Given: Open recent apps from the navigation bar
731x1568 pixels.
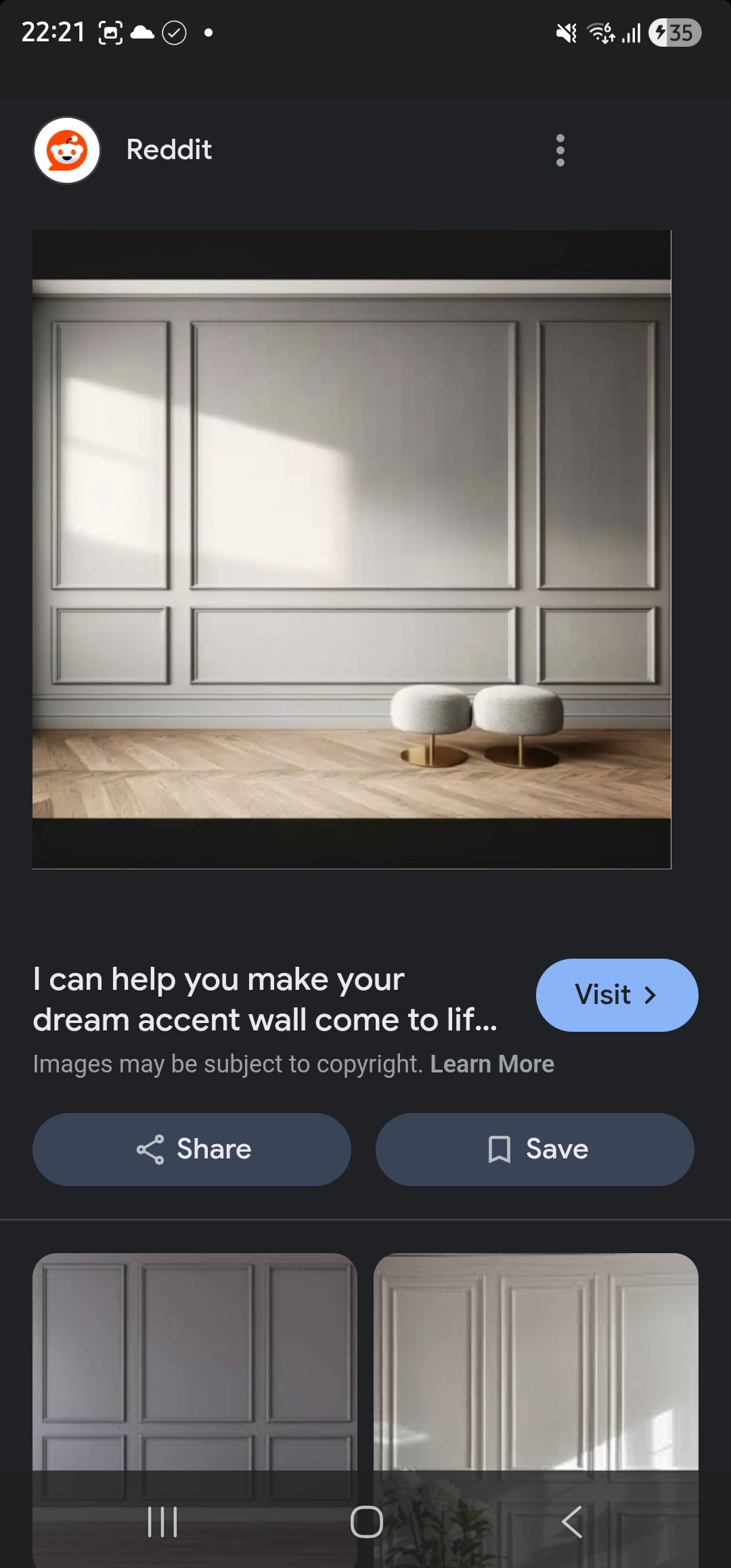Looking at the screenshot, I should coord(162,1522).
